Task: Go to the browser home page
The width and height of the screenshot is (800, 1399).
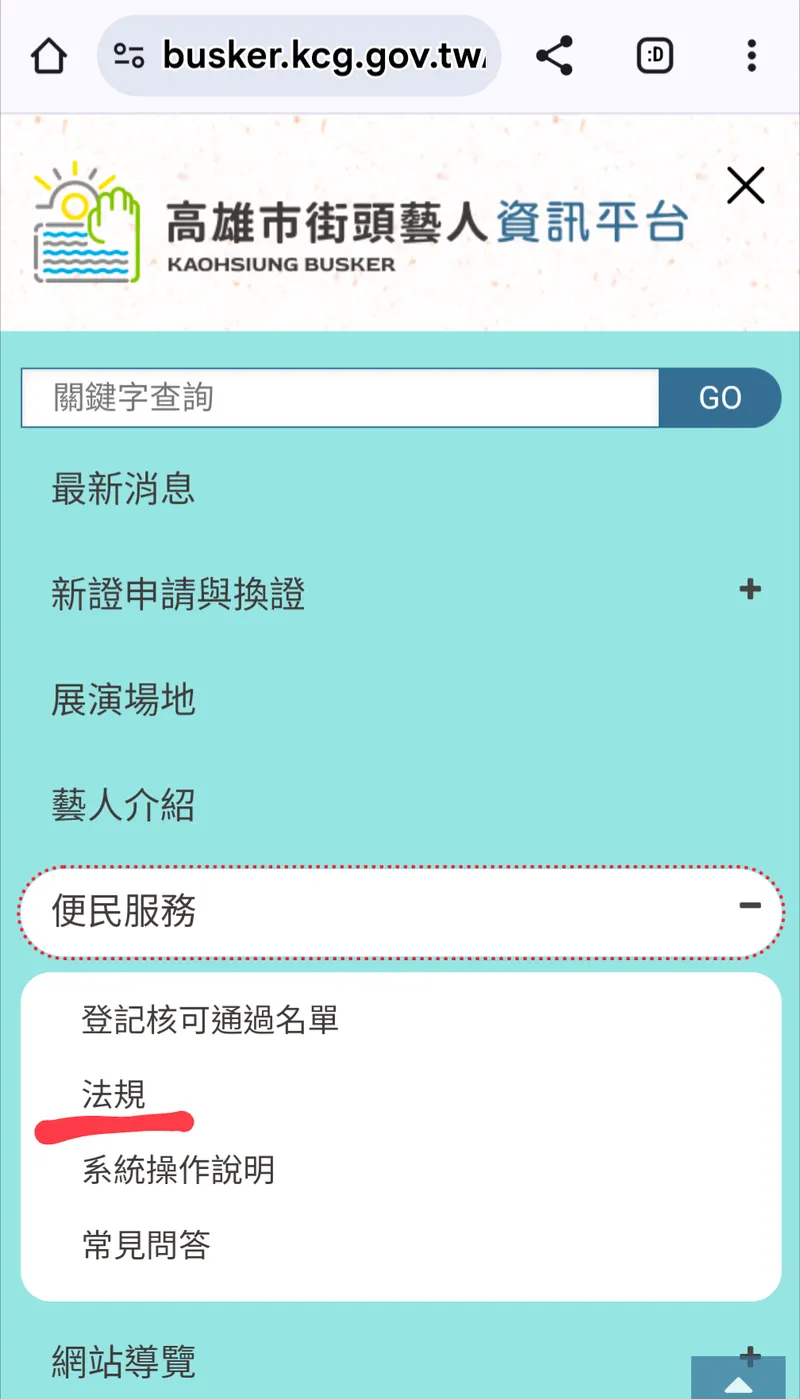Action: (49, 56)
